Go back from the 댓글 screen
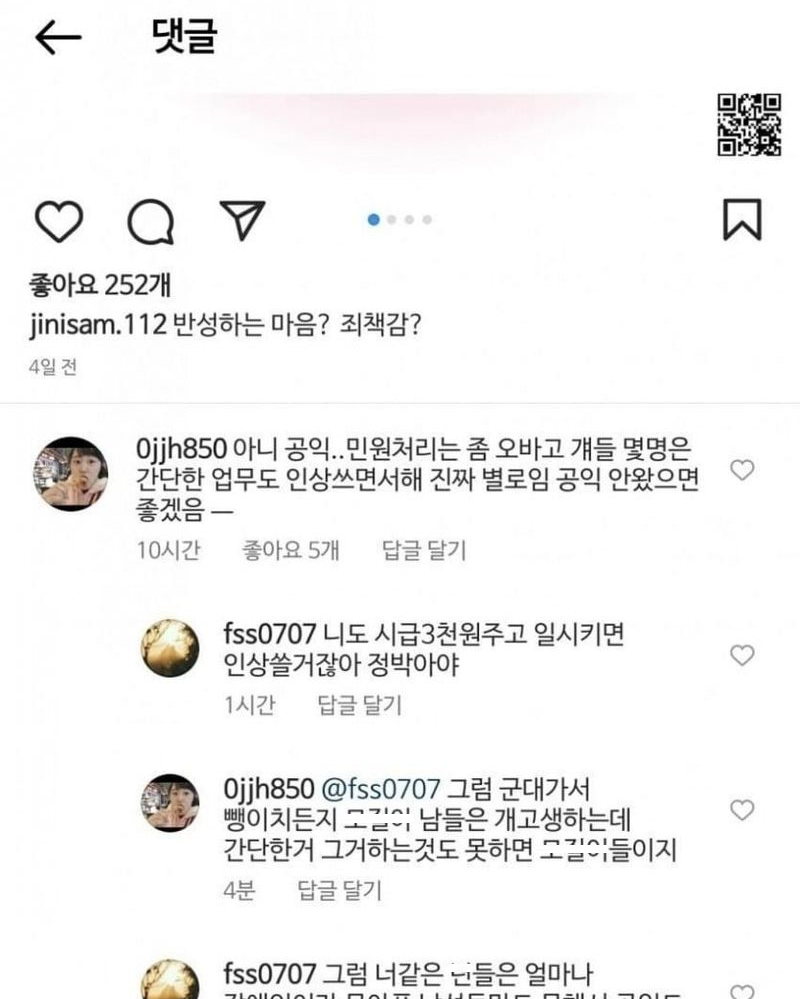Image resolution: width=800 pixels, height=999 pixels. [57, 38]
